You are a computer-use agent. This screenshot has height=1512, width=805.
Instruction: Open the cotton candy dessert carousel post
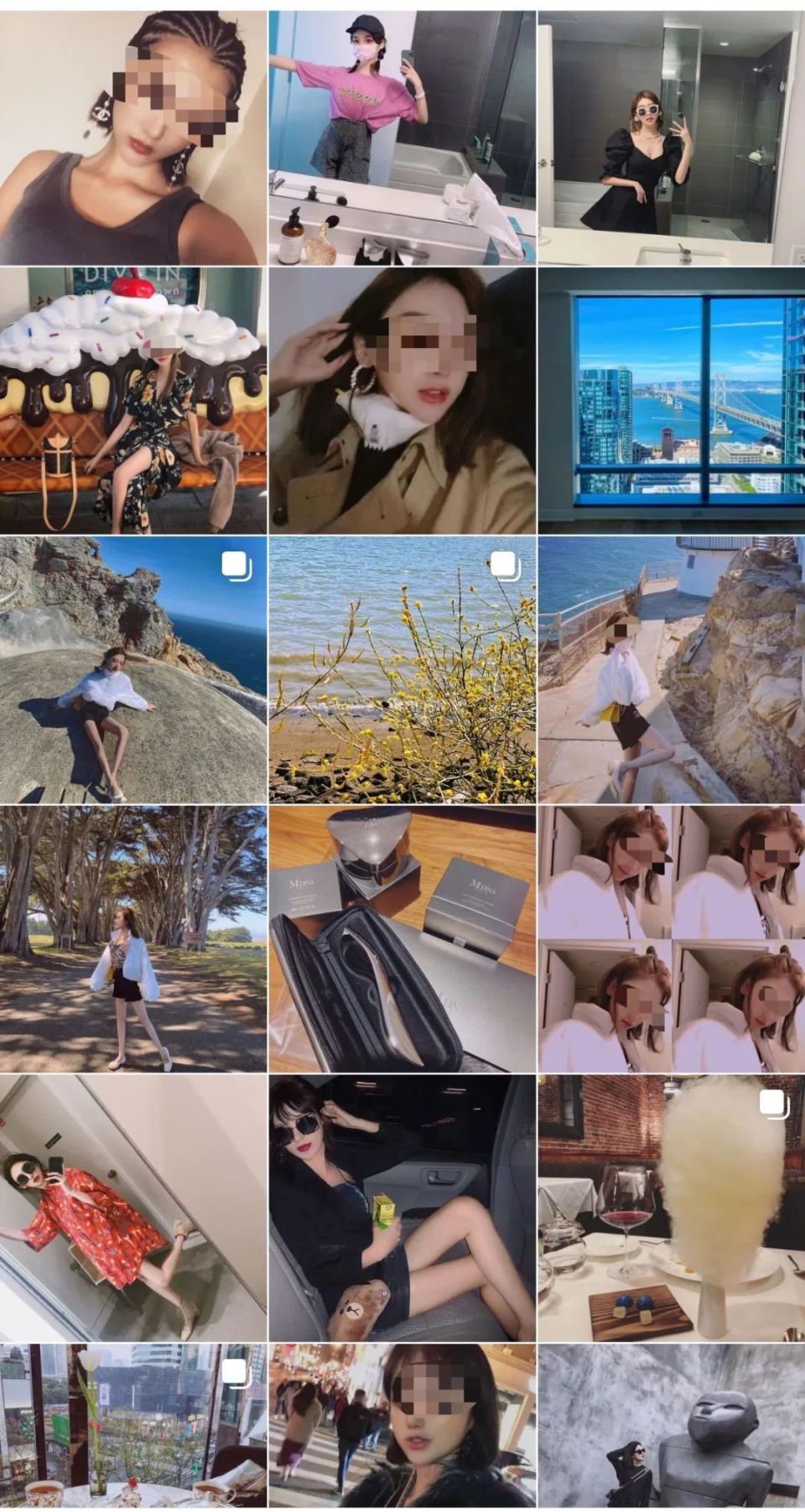tap(672, 1208)
